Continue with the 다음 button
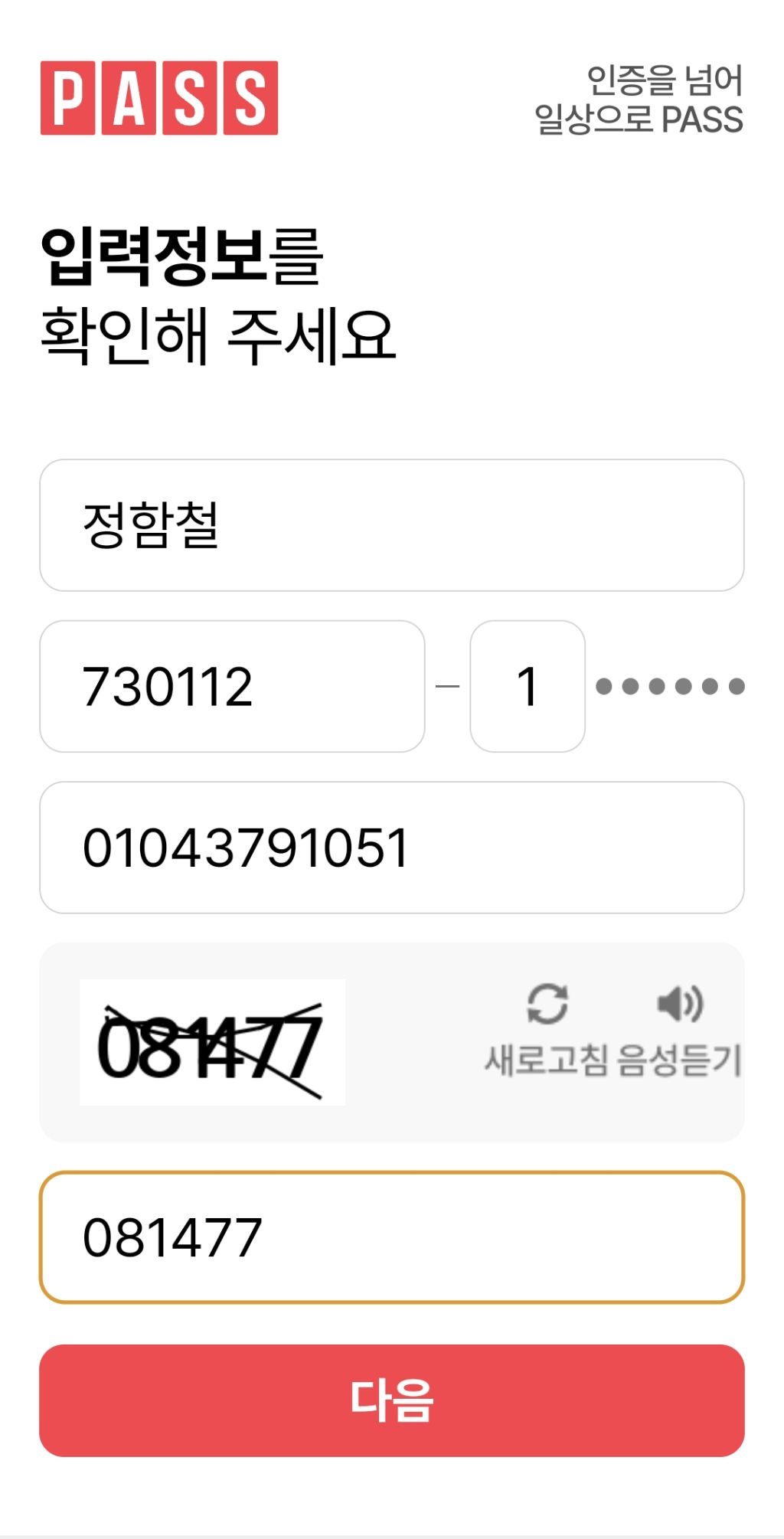This screenshot has width=784, height=1539. (391, 1400)
